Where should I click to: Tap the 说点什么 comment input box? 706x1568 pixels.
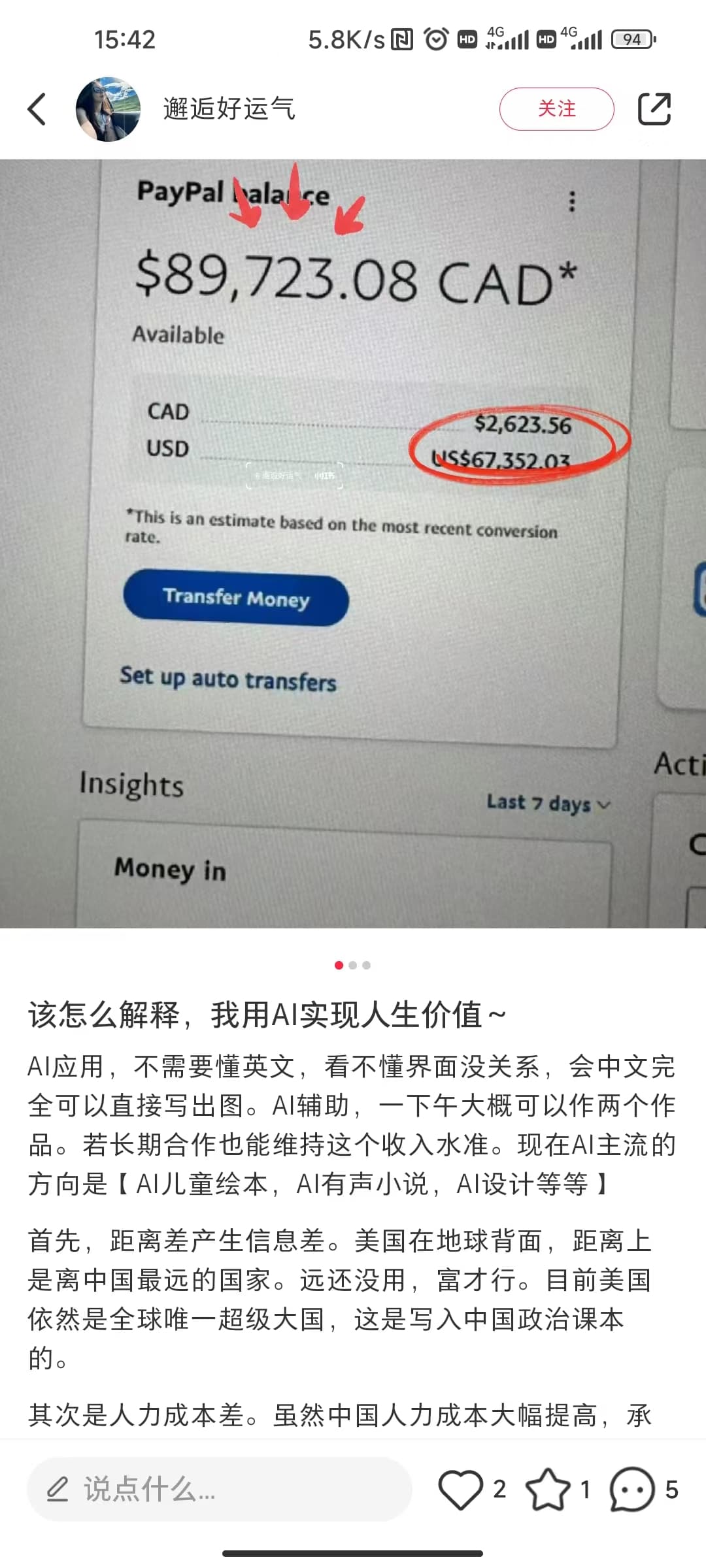click(220, 1490)
